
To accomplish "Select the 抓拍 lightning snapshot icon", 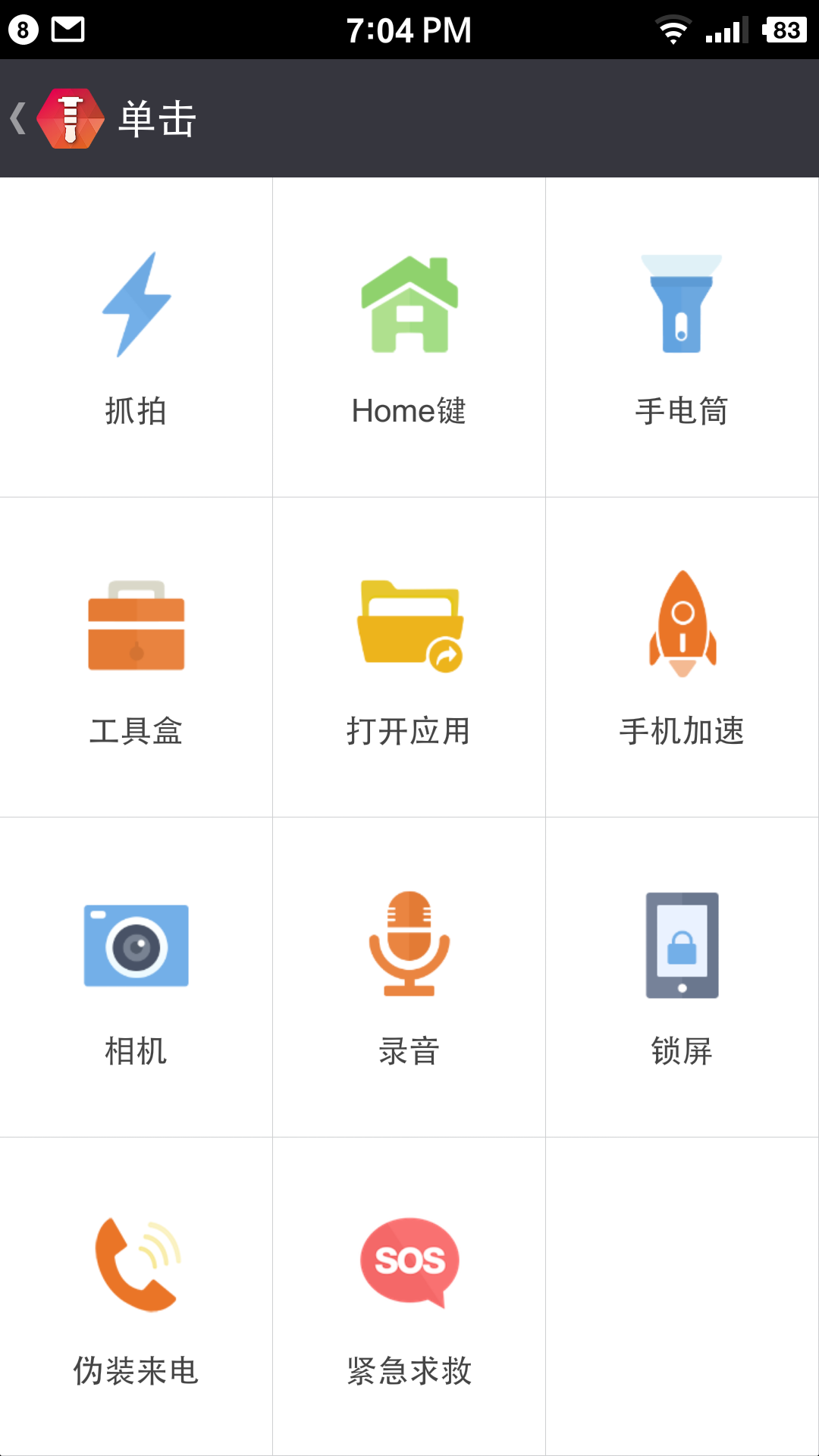I will (x=136, y=303).
